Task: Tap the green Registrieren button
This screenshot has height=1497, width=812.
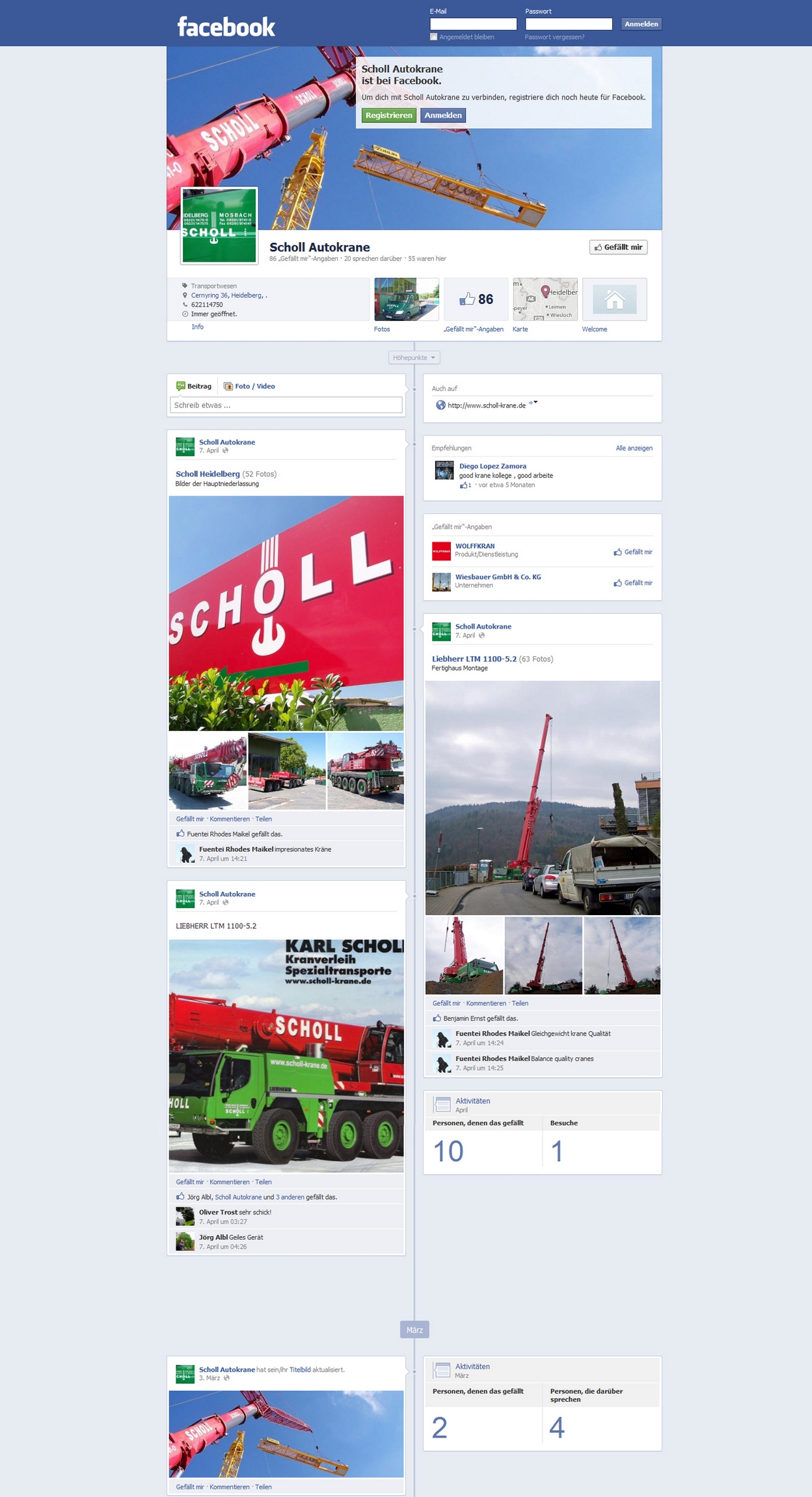Action: pyautogui.click(x=388, y=115)
